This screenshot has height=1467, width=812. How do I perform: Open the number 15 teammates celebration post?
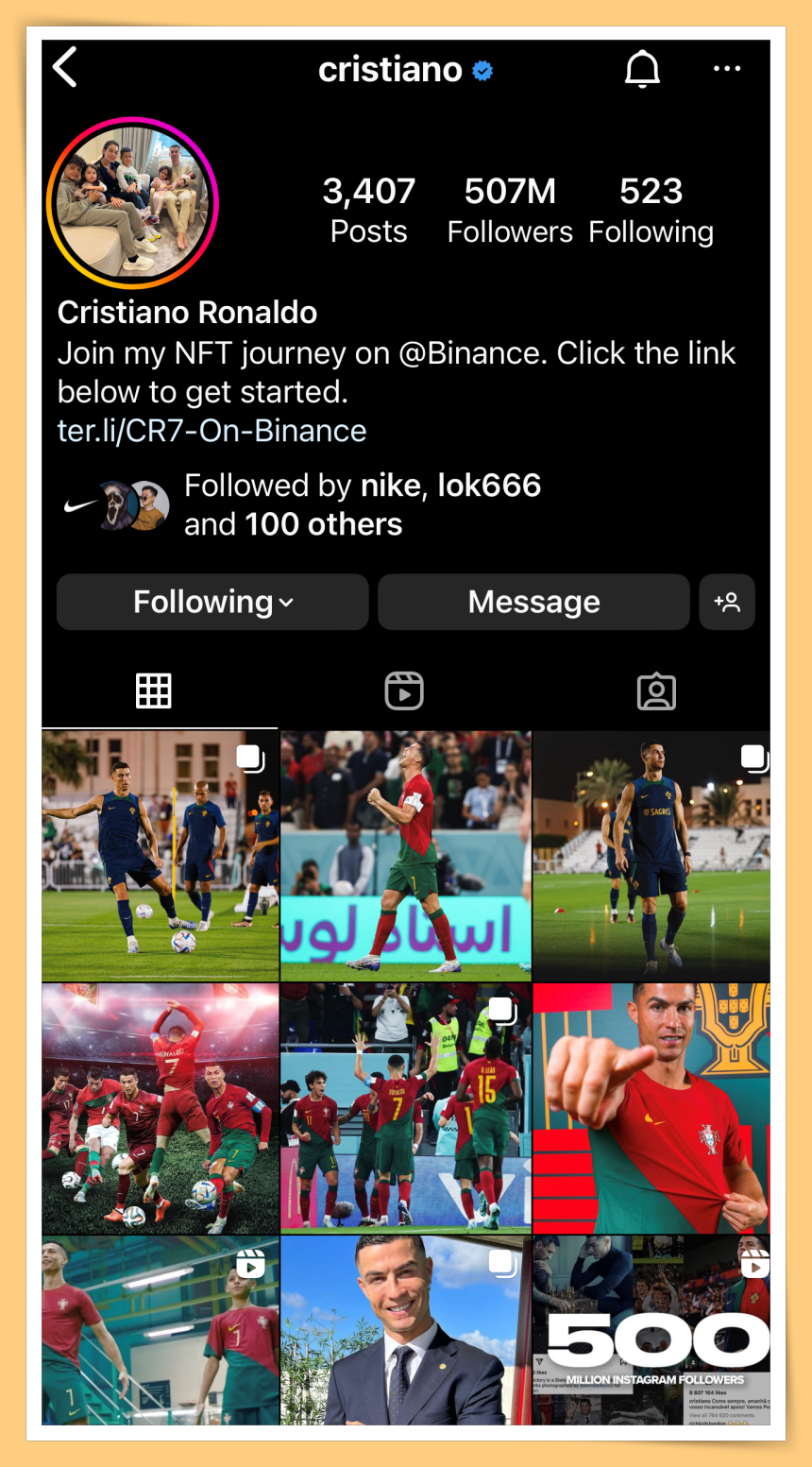[406, 1108]
